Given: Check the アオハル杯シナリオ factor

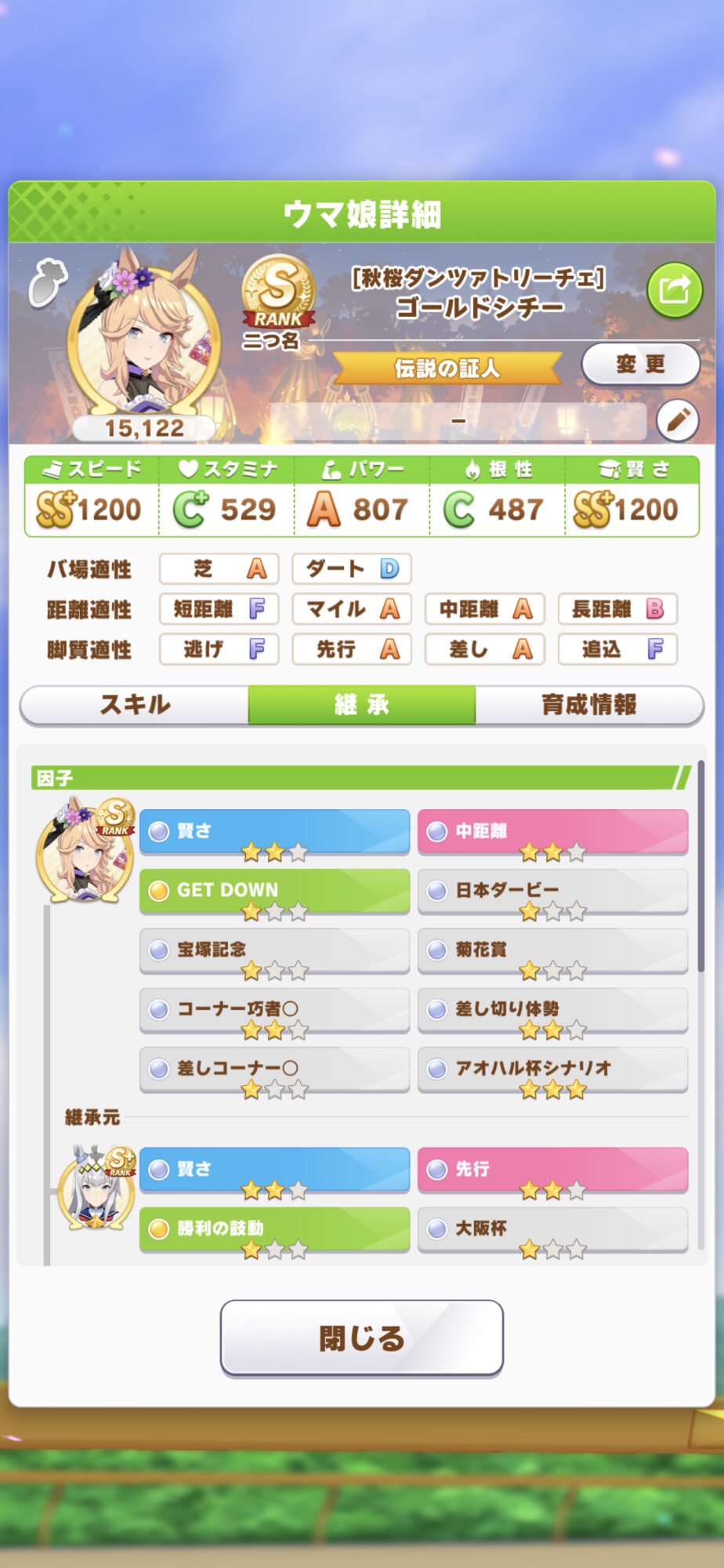Looking at the screenshot, I should pyautogui.click(x=552, y=1069).
